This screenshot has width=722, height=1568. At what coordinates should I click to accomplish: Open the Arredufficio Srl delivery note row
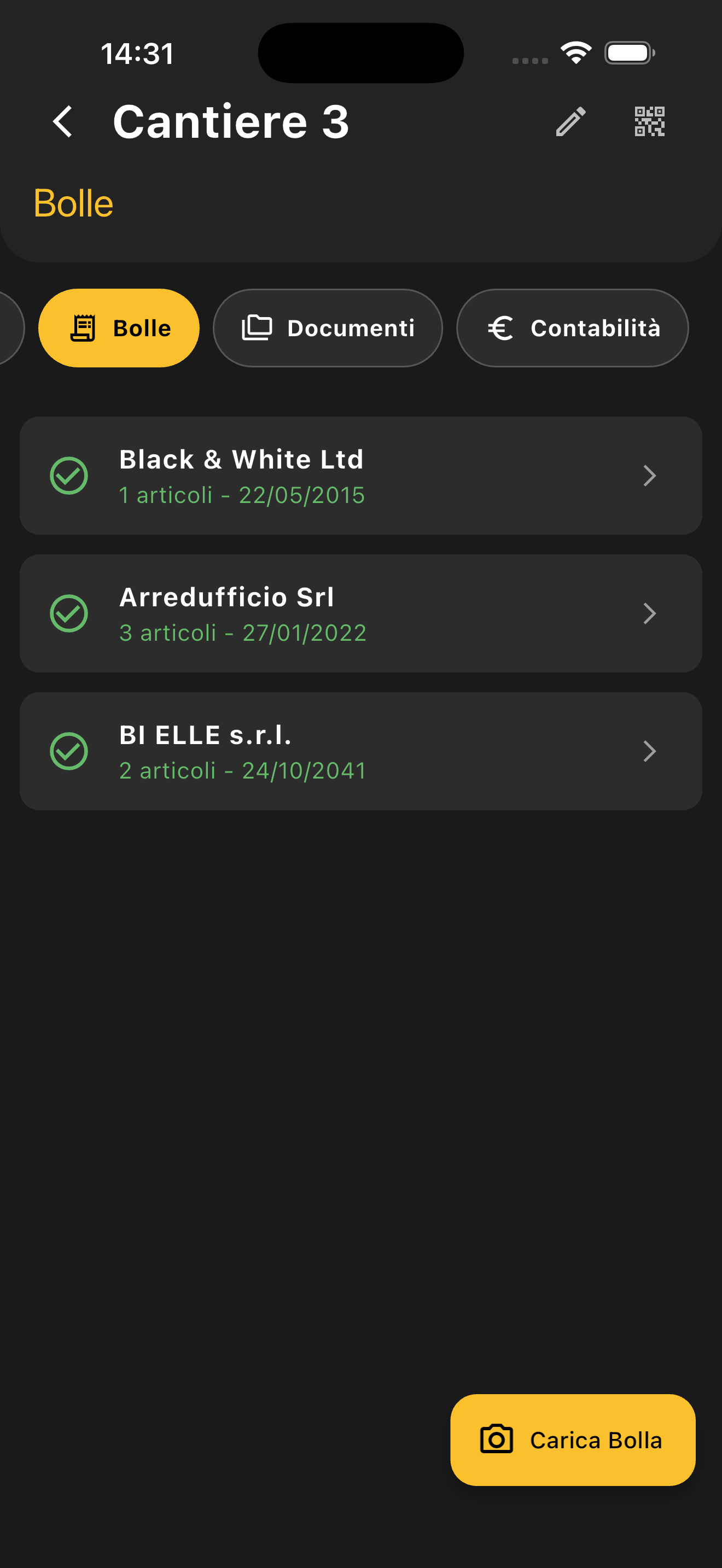click(x=361, y=613)
